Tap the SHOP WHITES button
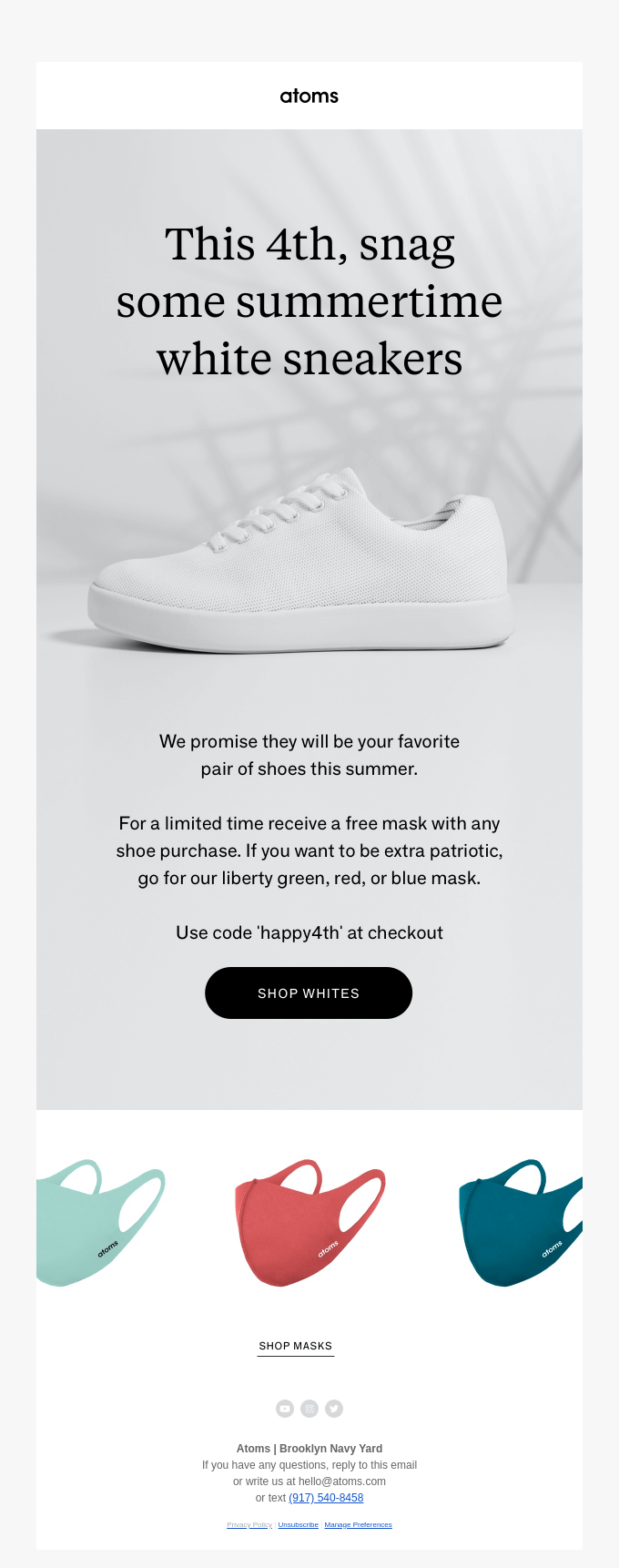Image resolution: width=619 pixels, height=1568 pixels. click(309, 993)
